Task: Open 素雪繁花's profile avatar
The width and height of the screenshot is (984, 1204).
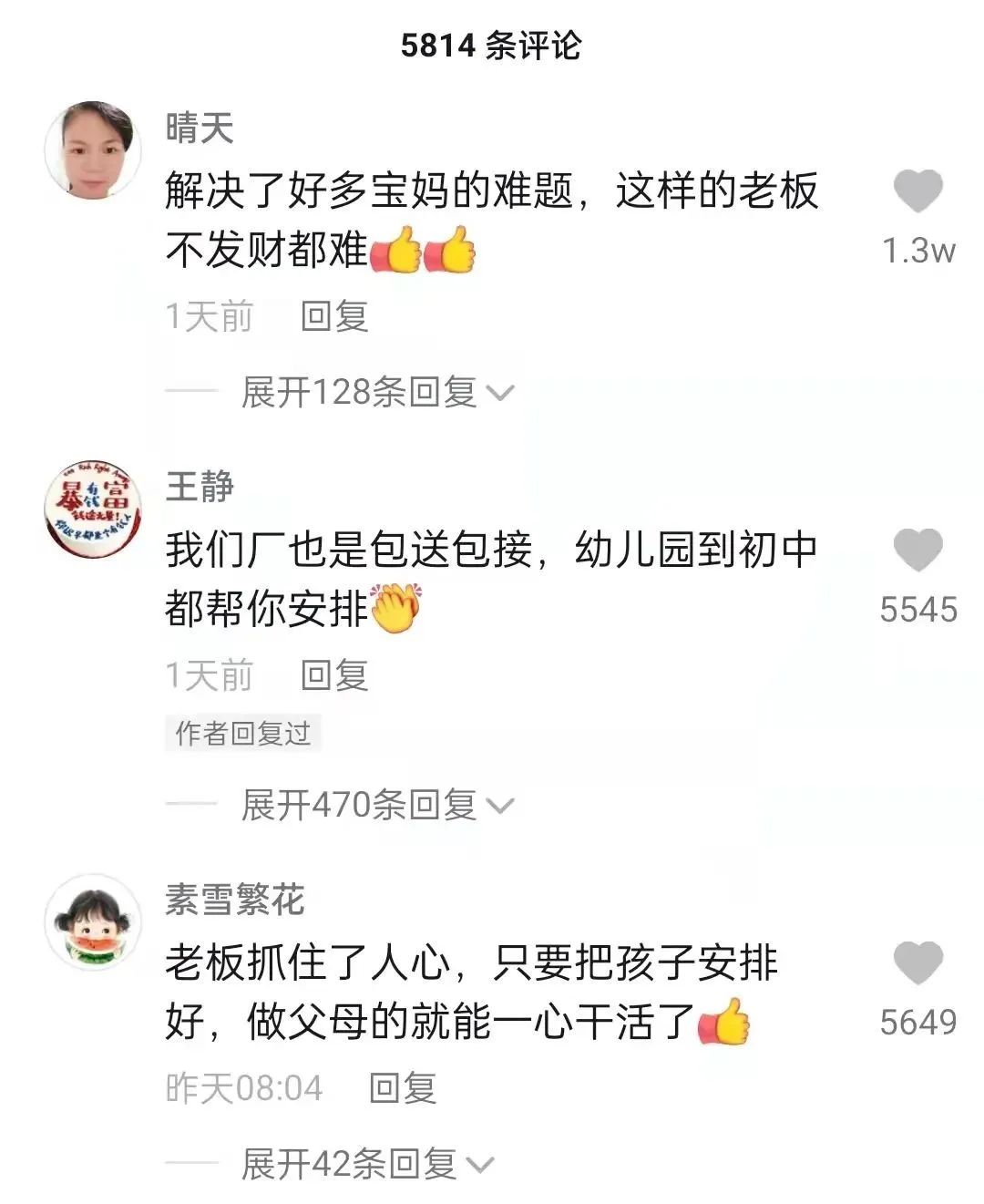Action: tap(93, 921)
